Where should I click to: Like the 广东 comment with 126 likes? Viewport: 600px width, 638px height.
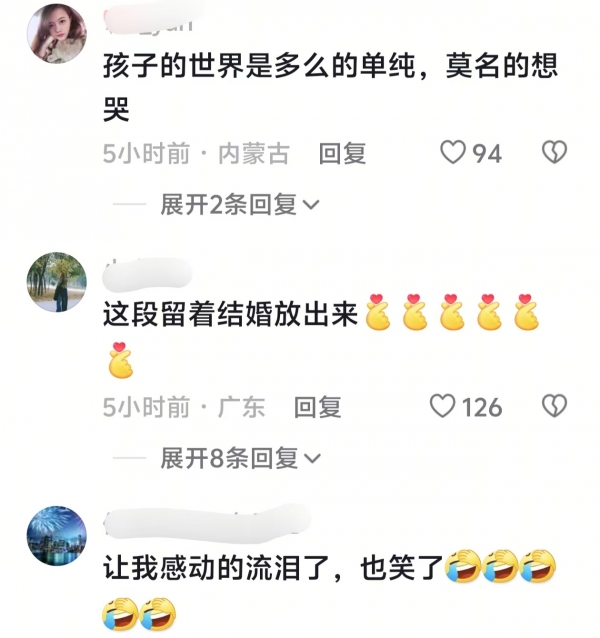tap(441, 407)
